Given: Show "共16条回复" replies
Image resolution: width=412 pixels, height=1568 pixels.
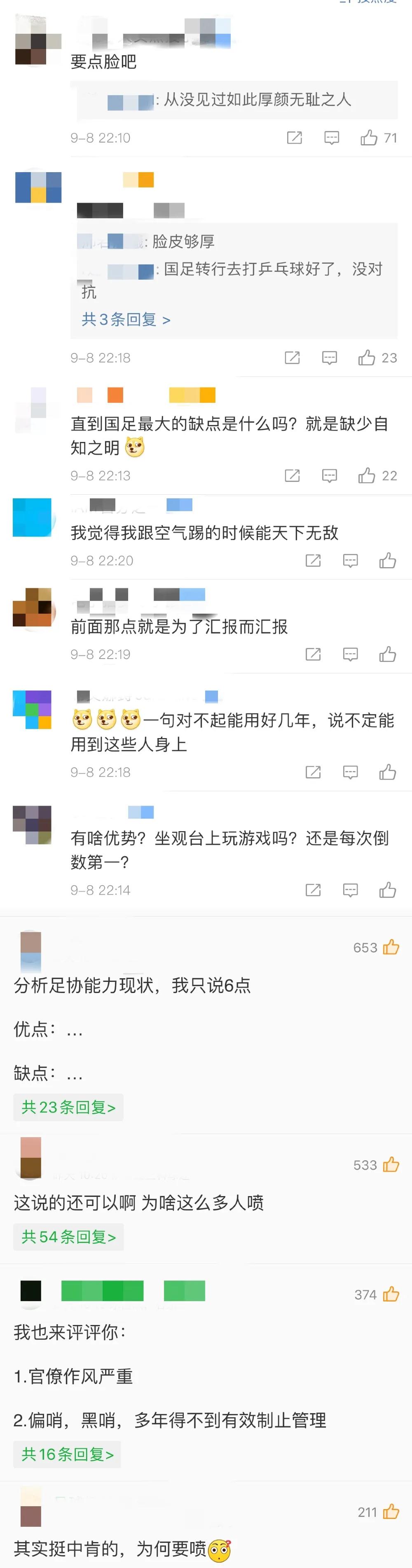Looking at the screenshot, I should click(67, 1454).
